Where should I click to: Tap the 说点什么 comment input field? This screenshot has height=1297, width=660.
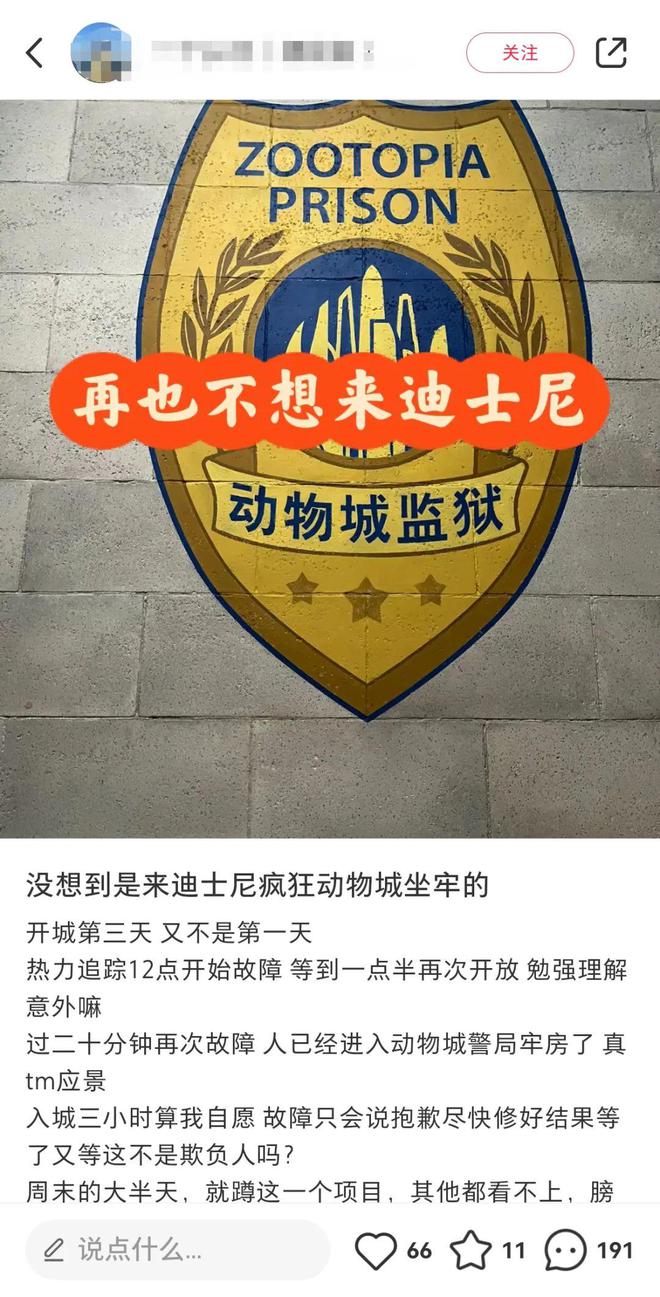177,1249
